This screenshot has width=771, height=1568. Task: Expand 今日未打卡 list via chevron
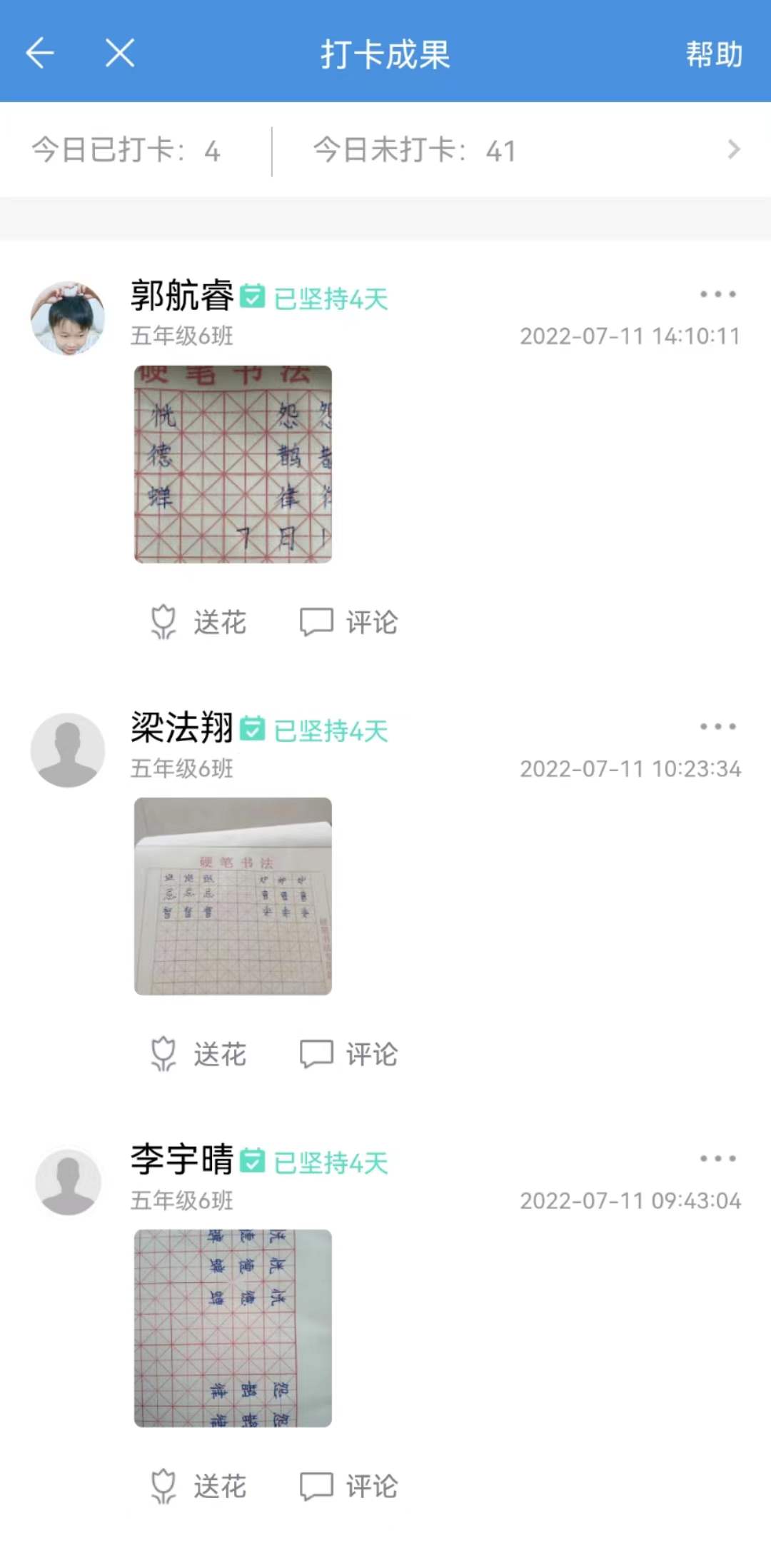pos(733,150)
